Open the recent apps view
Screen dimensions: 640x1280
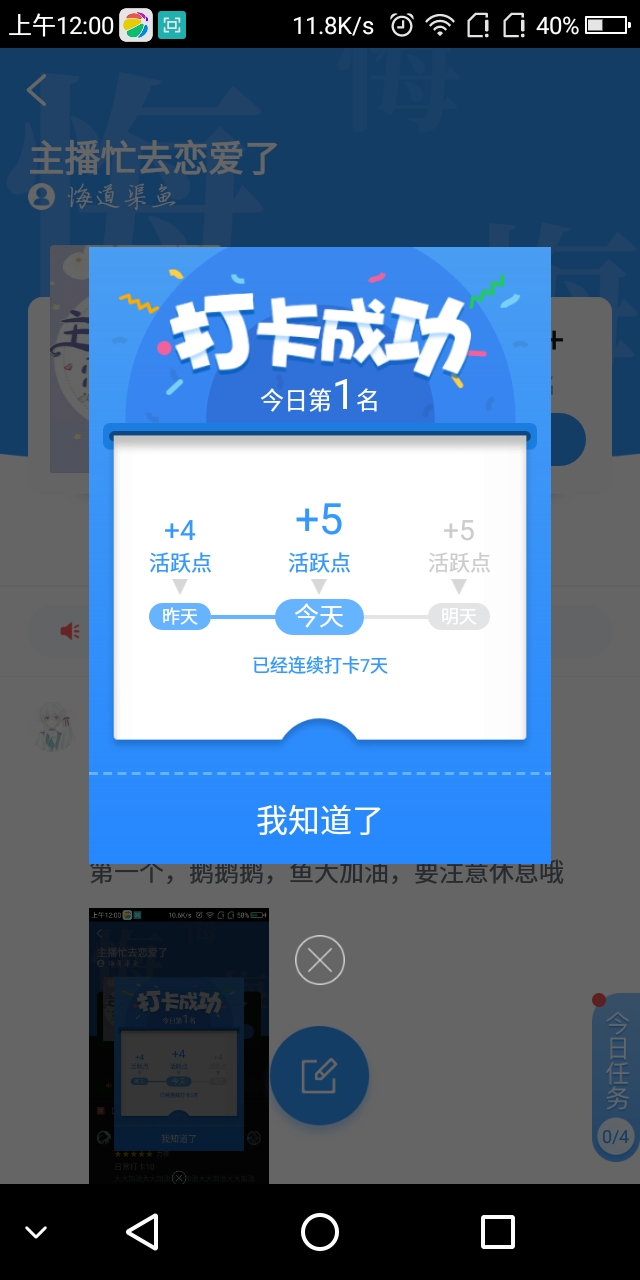coord(497,1231)
